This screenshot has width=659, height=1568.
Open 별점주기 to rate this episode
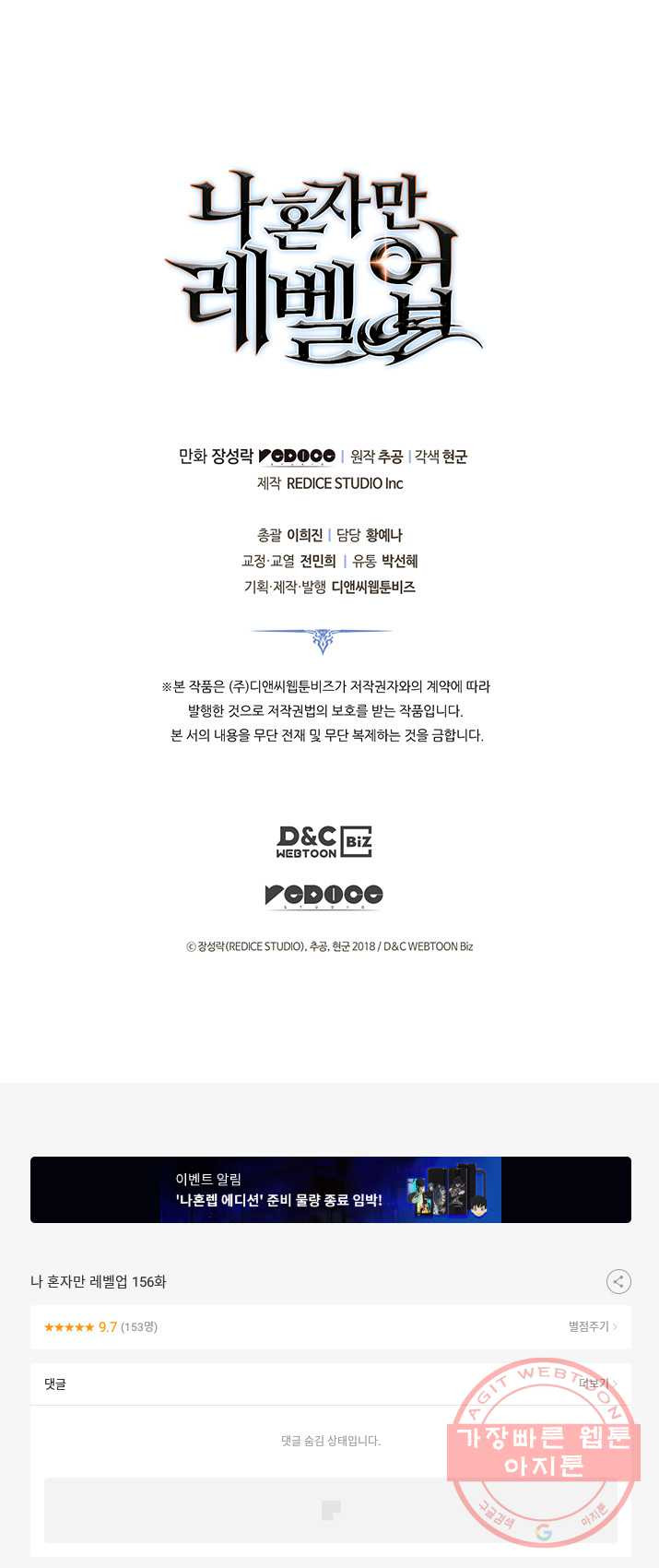coord(592,1326)
